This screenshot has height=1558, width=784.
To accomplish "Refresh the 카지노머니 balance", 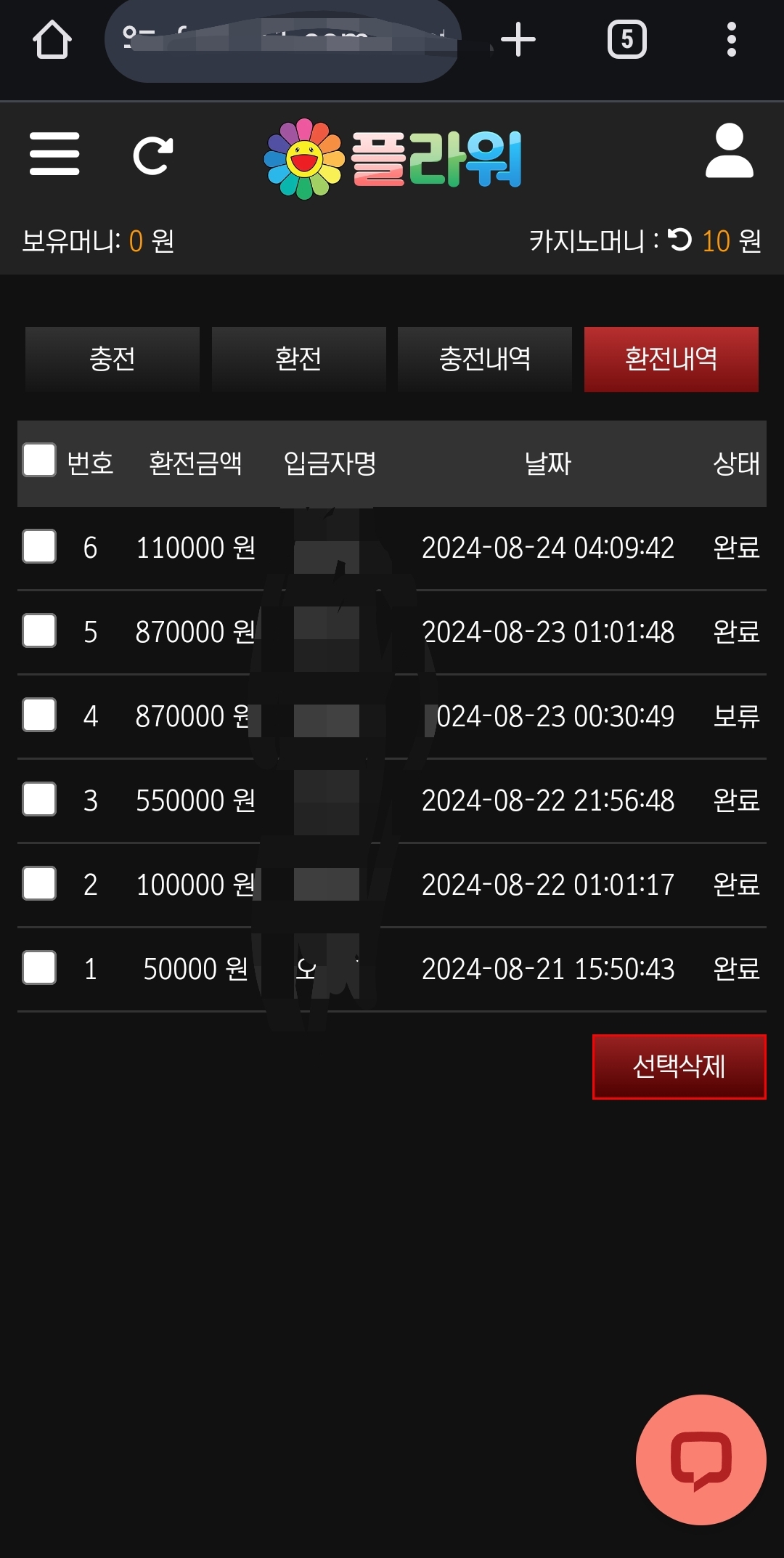I will tap(680, 240).
